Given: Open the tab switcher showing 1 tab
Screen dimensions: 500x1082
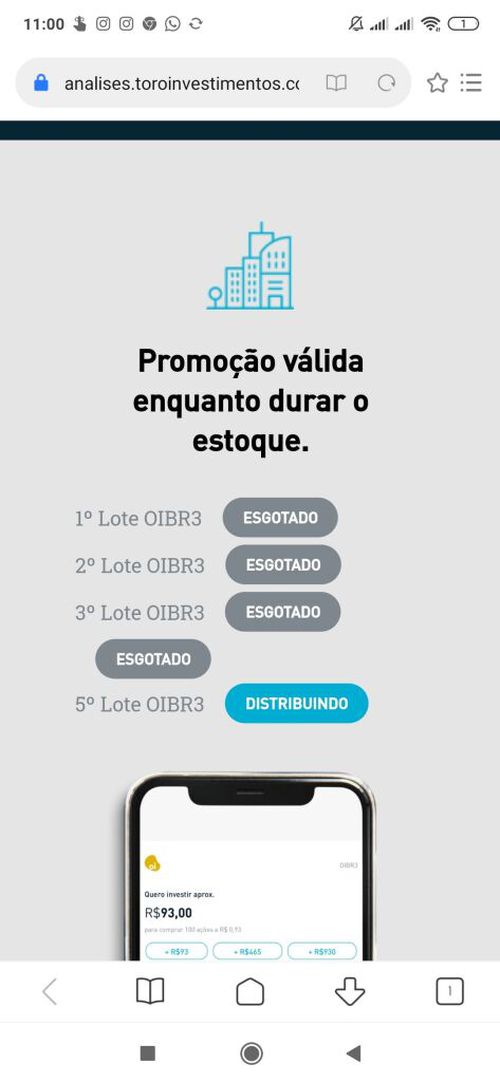Looking at the screenshot, I should (450, 992).
